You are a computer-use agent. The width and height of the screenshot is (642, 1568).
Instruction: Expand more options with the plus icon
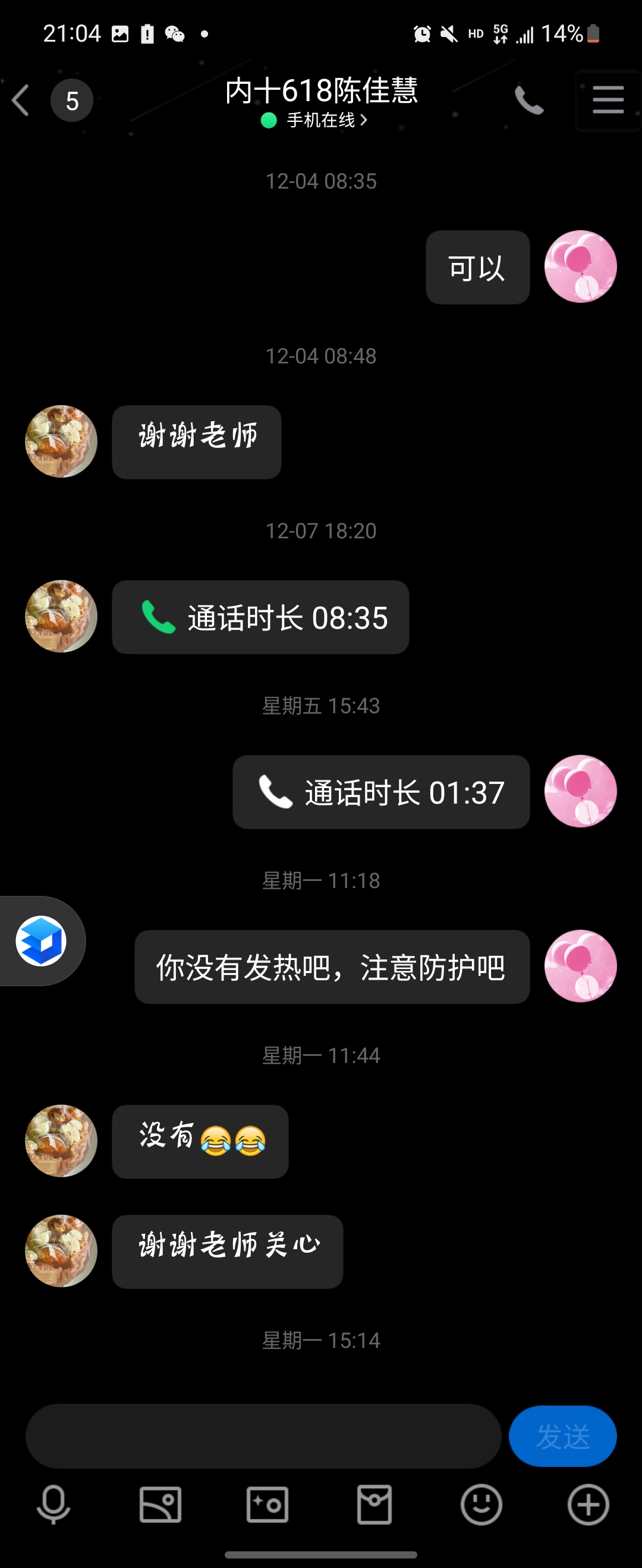[x=588, y=1505]
